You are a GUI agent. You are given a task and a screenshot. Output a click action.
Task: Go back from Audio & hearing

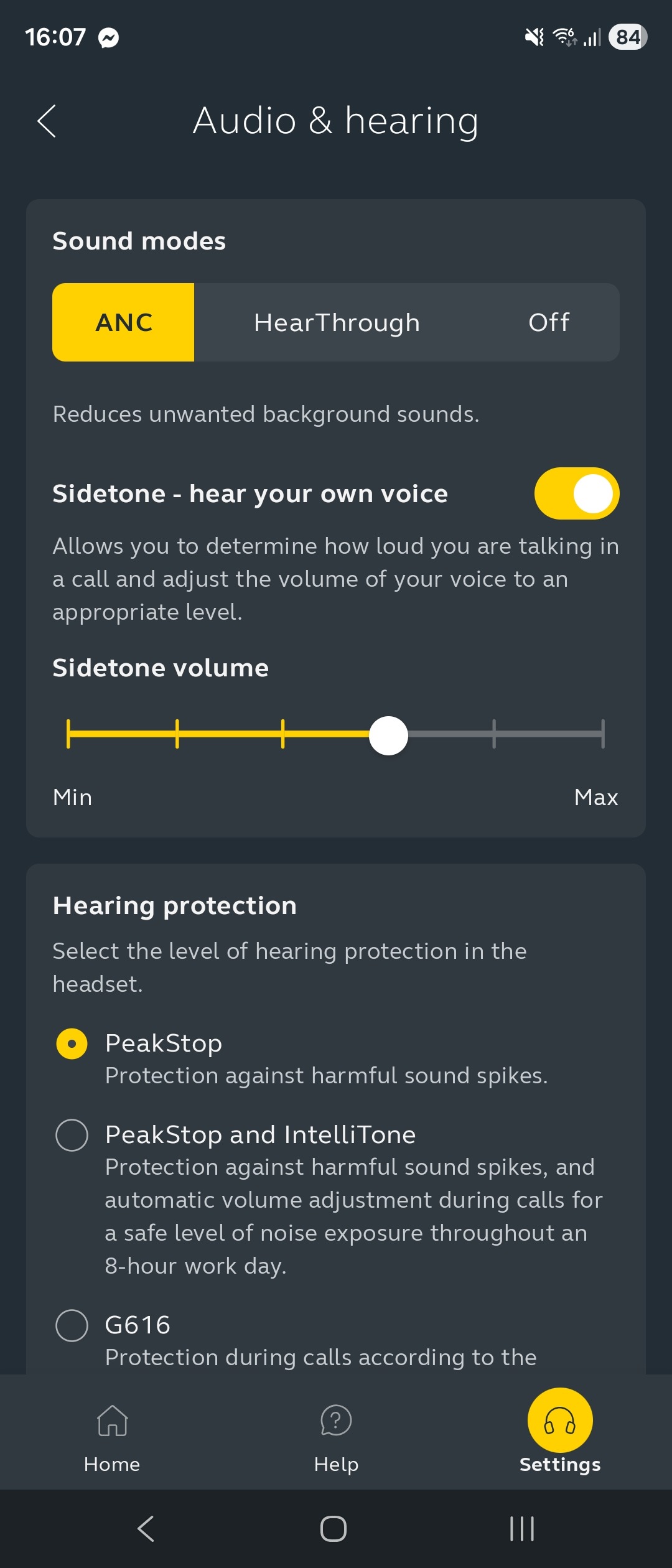point(47,121)
